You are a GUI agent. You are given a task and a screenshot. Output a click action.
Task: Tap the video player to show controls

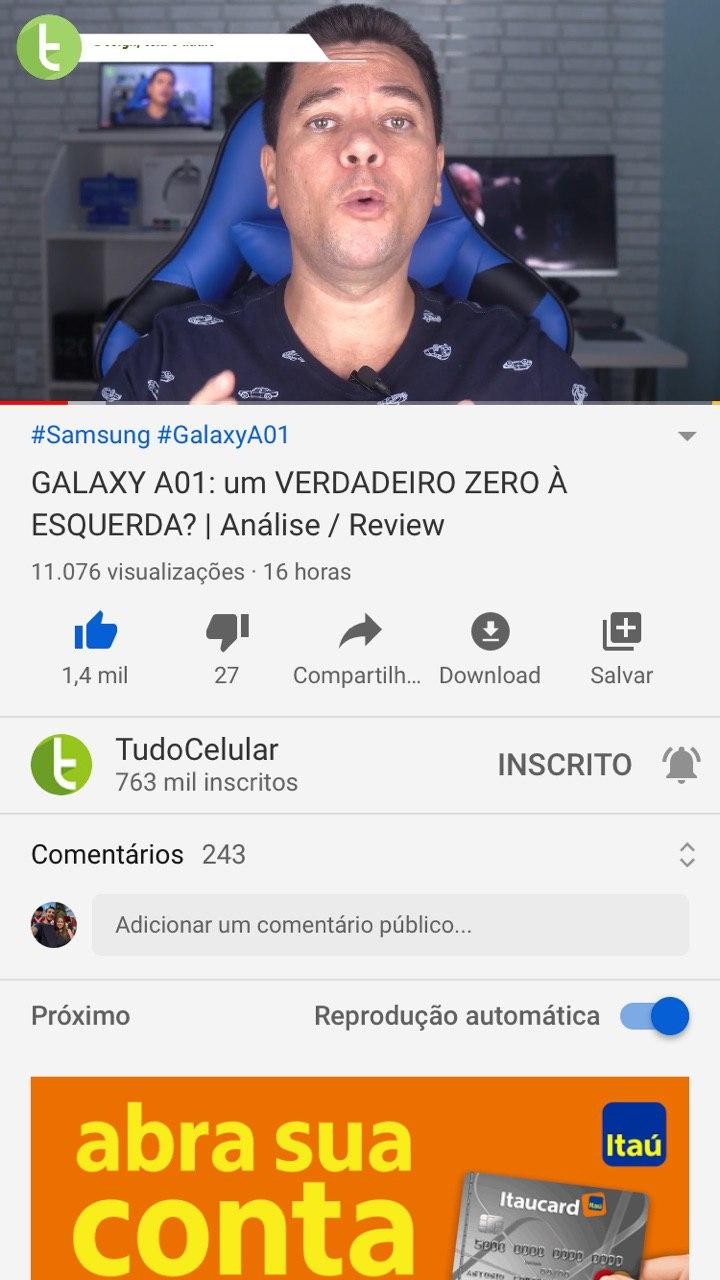(360, 200)
